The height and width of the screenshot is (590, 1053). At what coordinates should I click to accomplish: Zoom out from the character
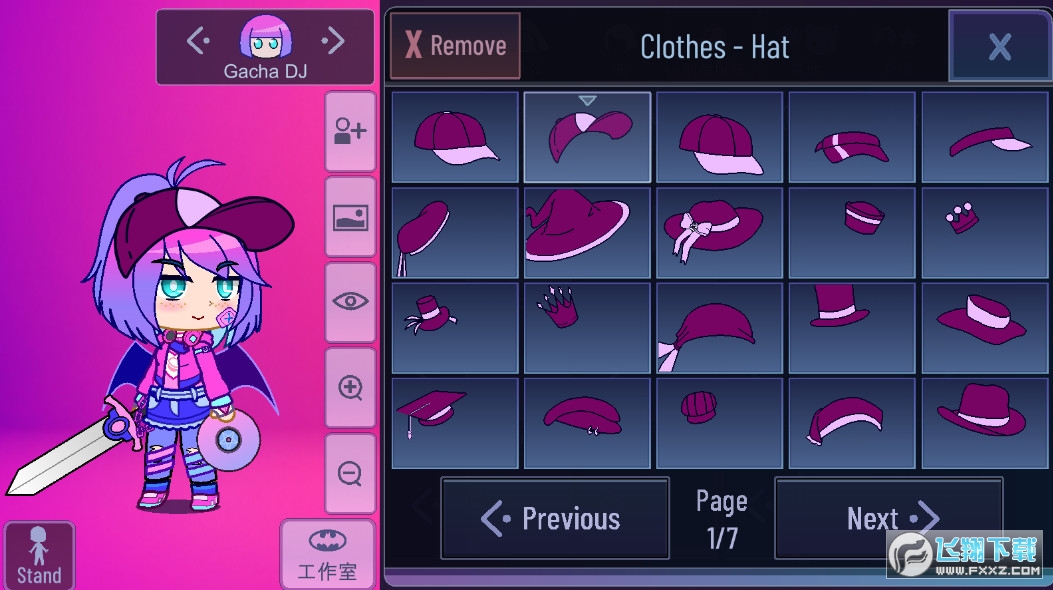coord(350,473)
